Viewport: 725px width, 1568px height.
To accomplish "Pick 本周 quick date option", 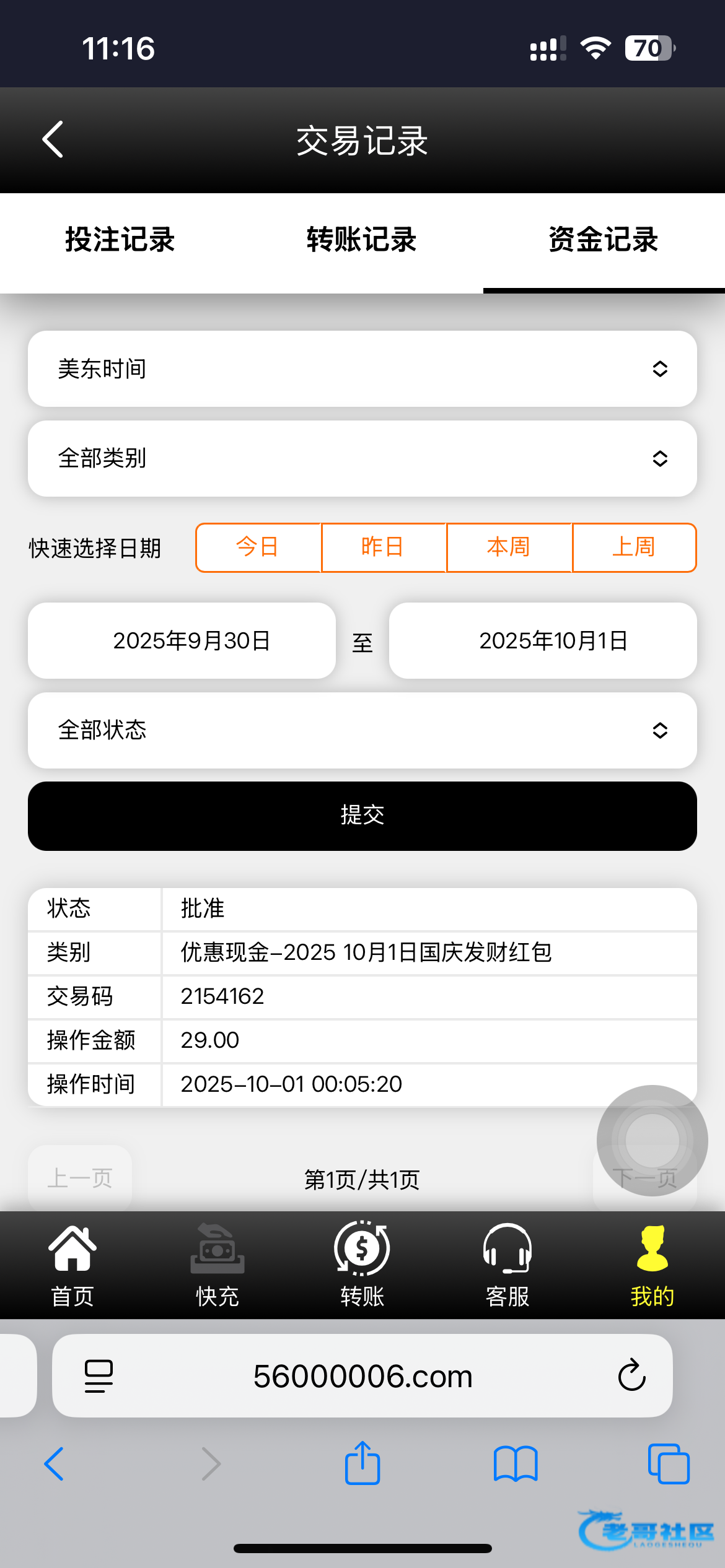I will pyautogui.click(x=509, y=547).
